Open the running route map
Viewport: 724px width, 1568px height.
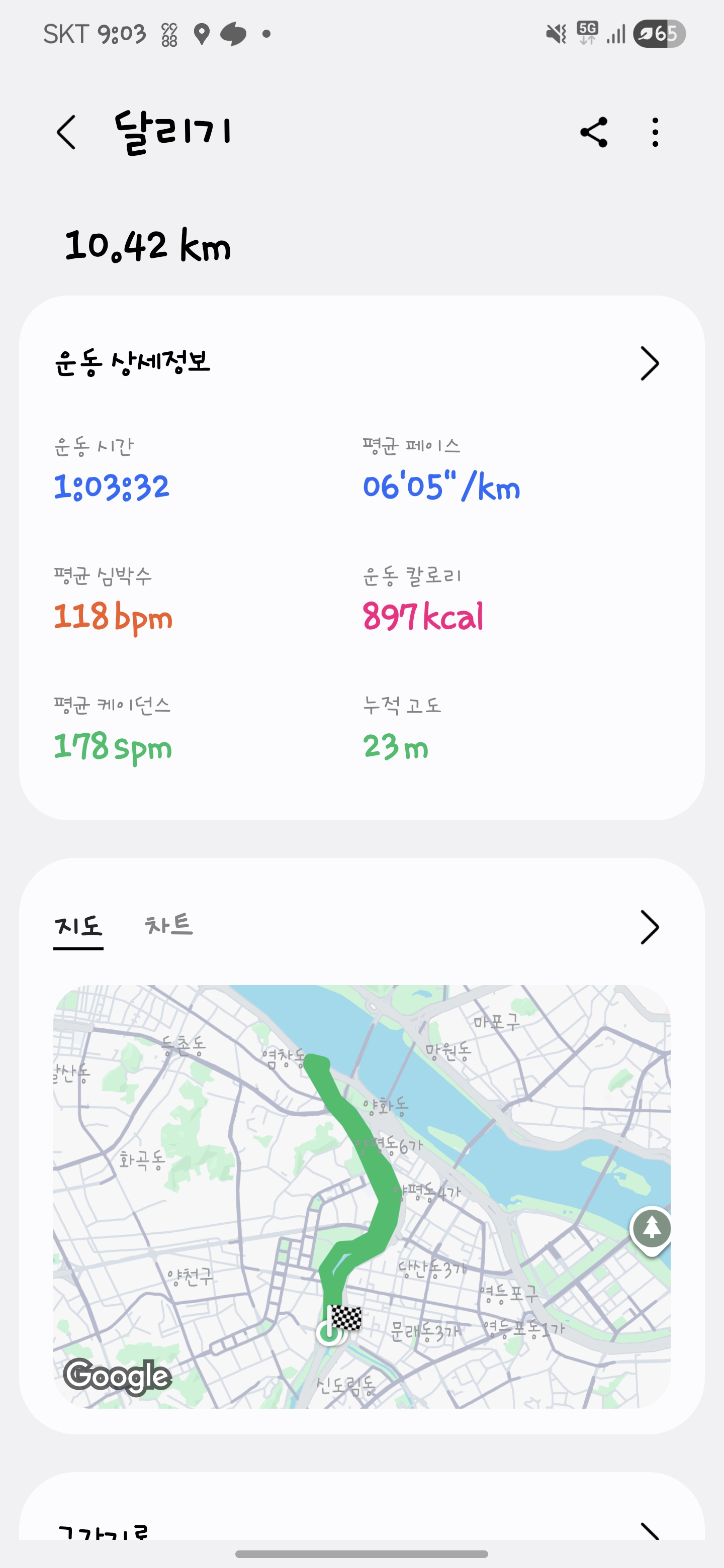361,1196
